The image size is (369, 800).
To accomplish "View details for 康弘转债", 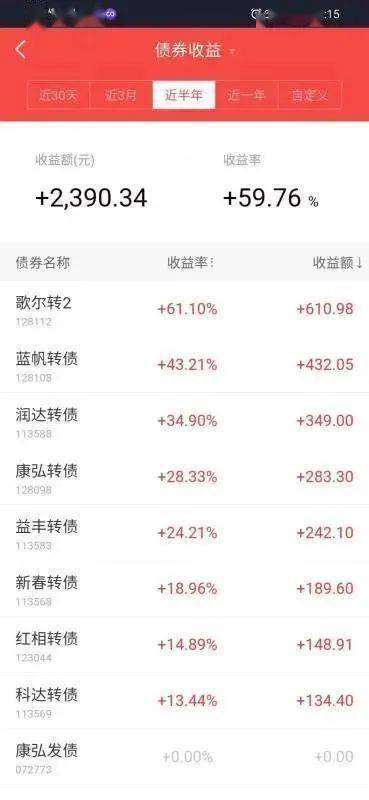I will point(184,477).
